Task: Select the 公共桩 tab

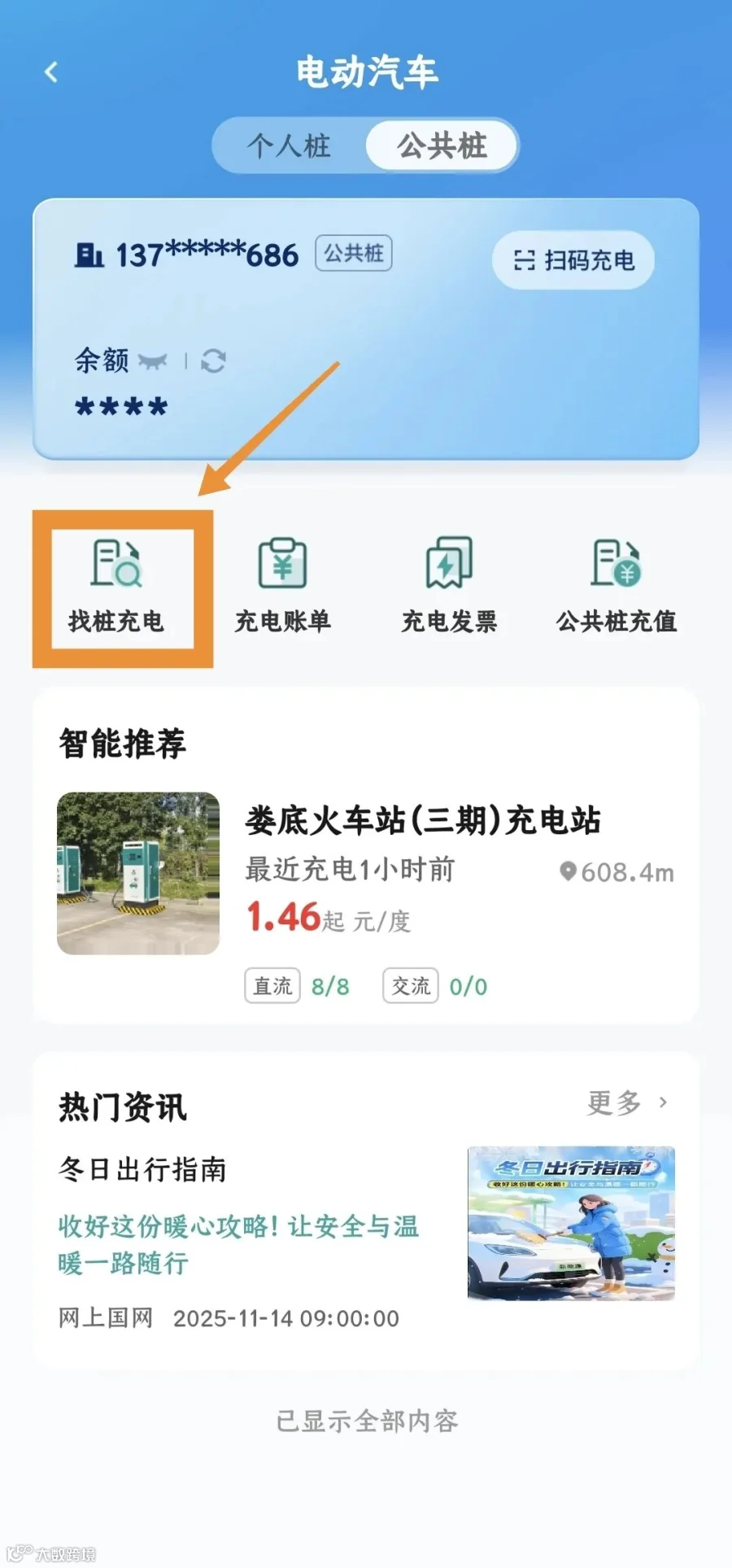Action: coord(442,146)
